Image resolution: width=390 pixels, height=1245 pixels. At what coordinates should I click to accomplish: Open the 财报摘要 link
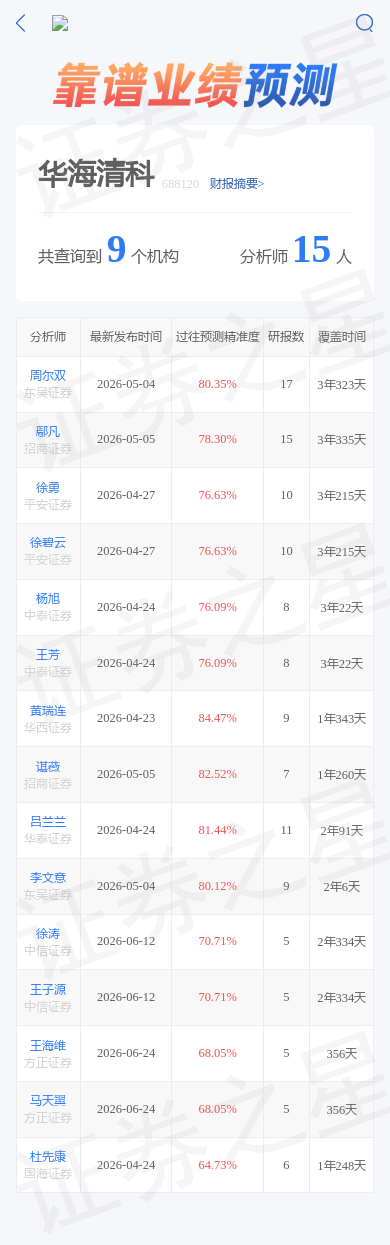(x=237, y=183)
